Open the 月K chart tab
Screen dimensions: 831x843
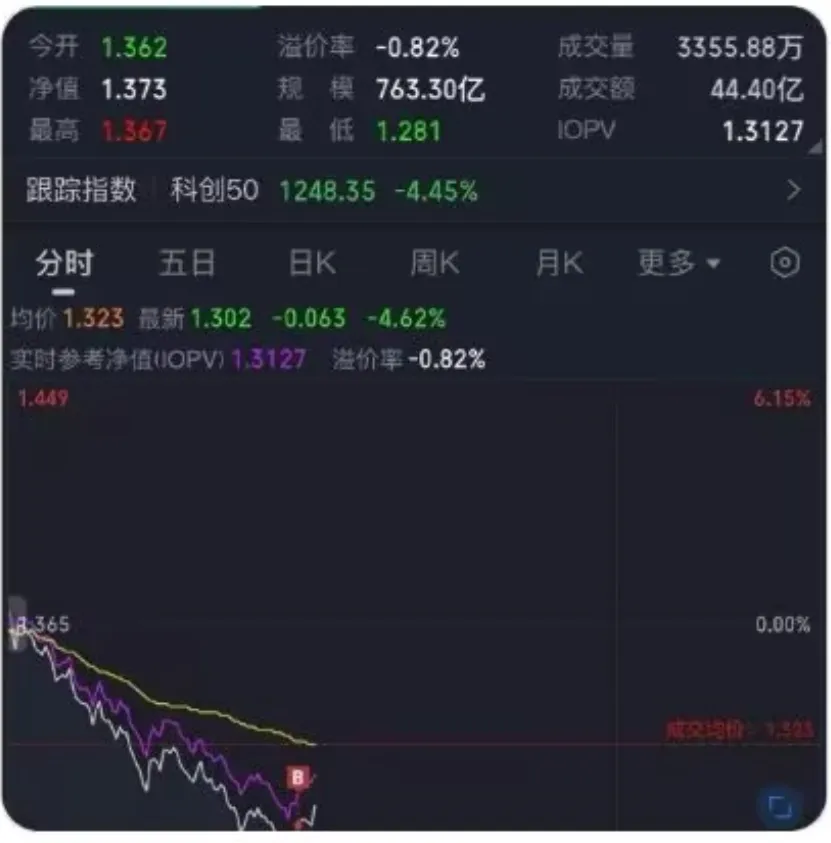pyautogui.click(x=559, y=263)
